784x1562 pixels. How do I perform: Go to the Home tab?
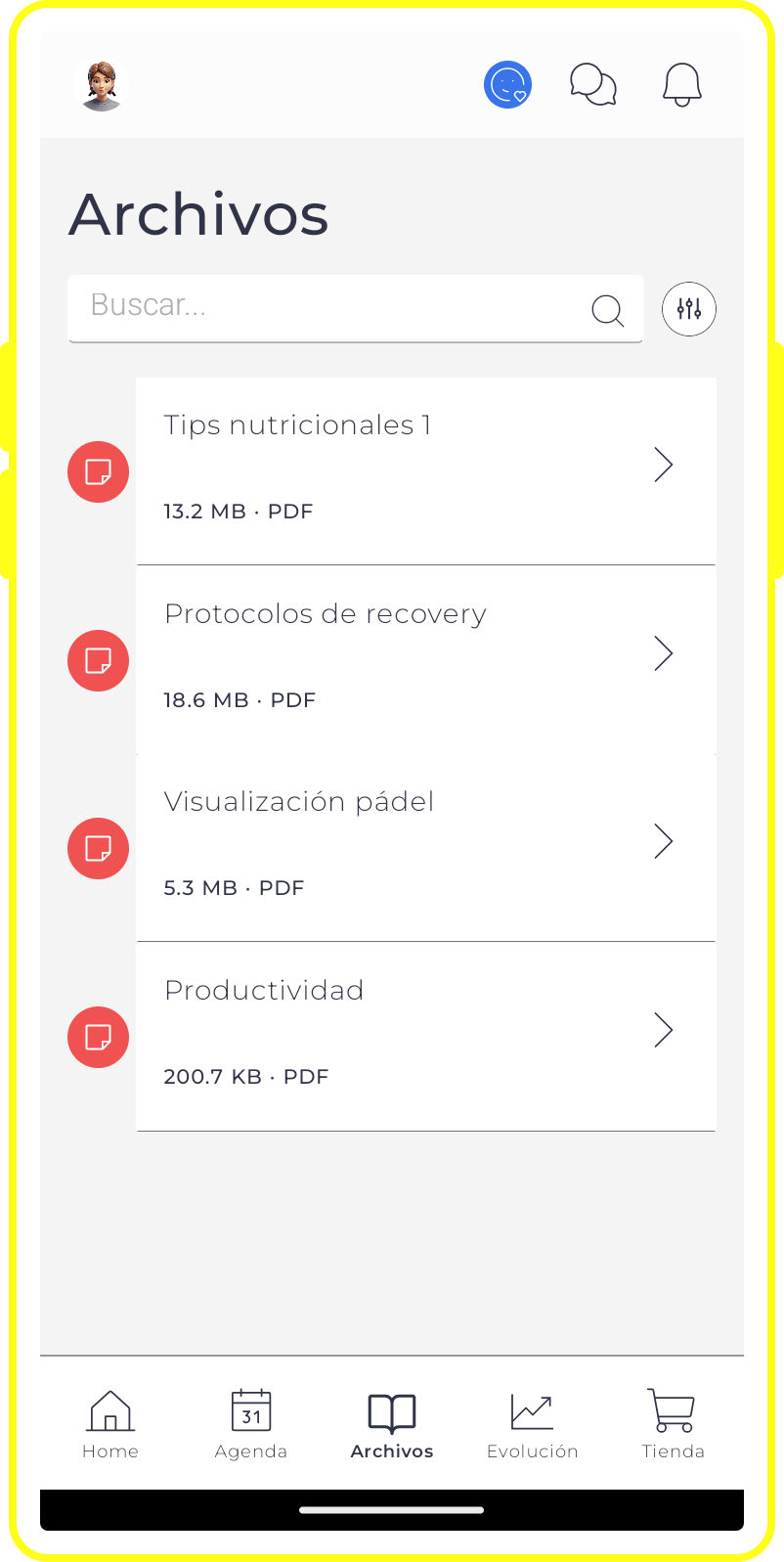pyautogui.click(x=110, y=1424)
